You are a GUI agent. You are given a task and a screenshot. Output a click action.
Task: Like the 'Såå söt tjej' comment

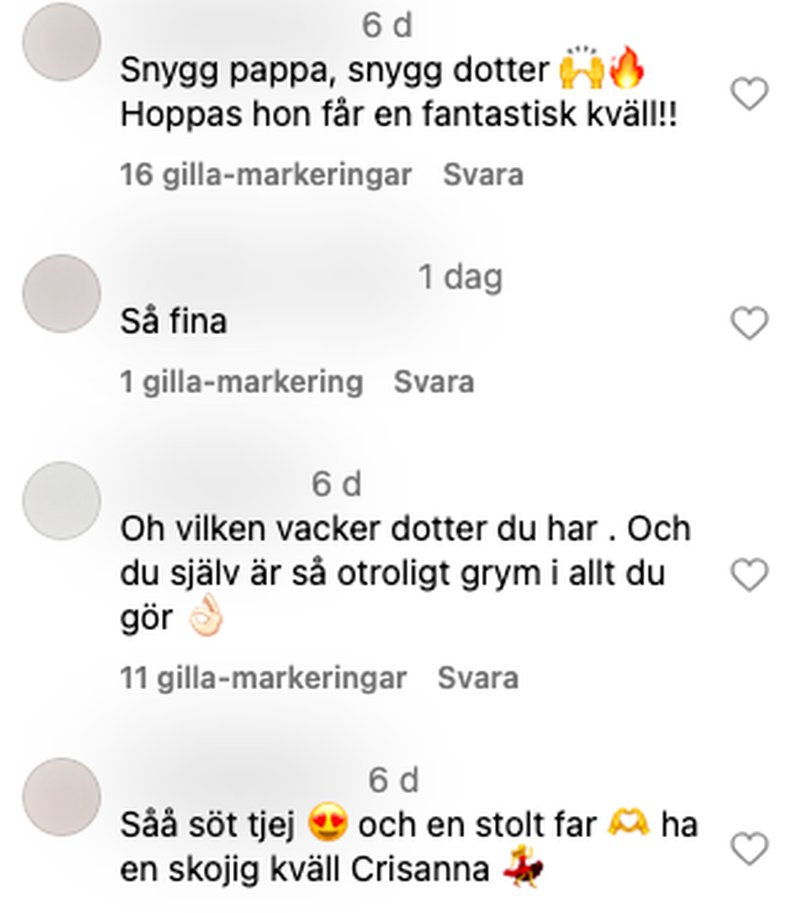[x=749, y=850]
